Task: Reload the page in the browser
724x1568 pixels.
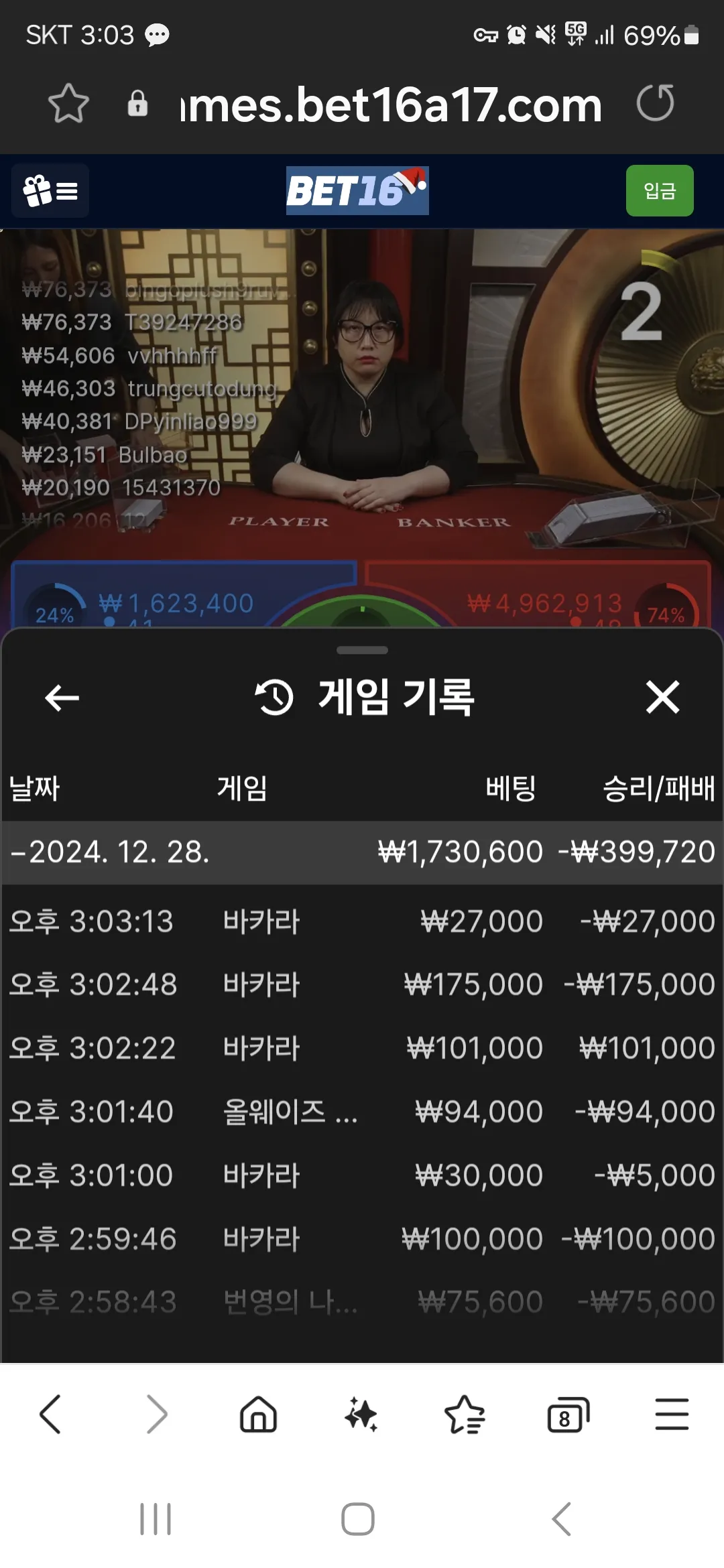Action: click(655, 104)
